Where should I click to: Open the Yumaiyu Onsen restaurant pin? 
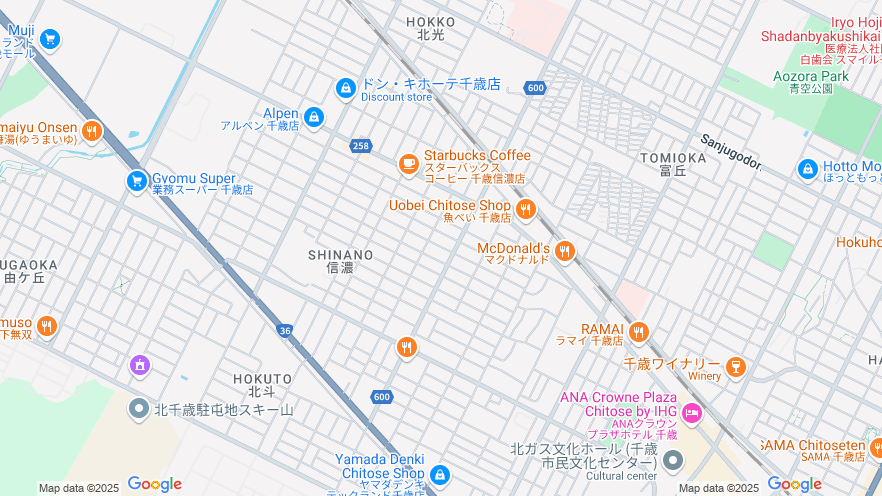click(92, 131)
